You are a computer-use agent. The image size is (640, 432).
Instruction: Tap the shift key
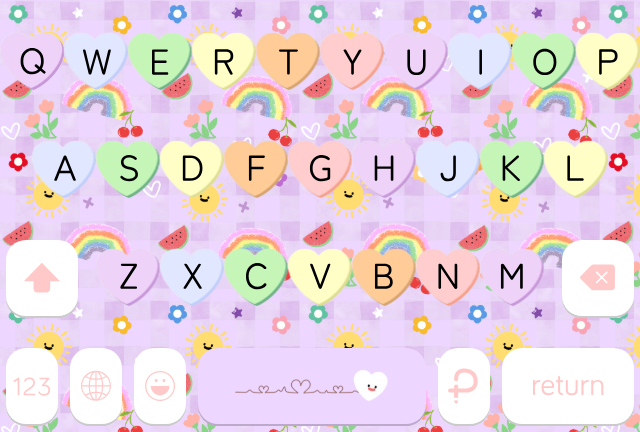coord(42,278)
